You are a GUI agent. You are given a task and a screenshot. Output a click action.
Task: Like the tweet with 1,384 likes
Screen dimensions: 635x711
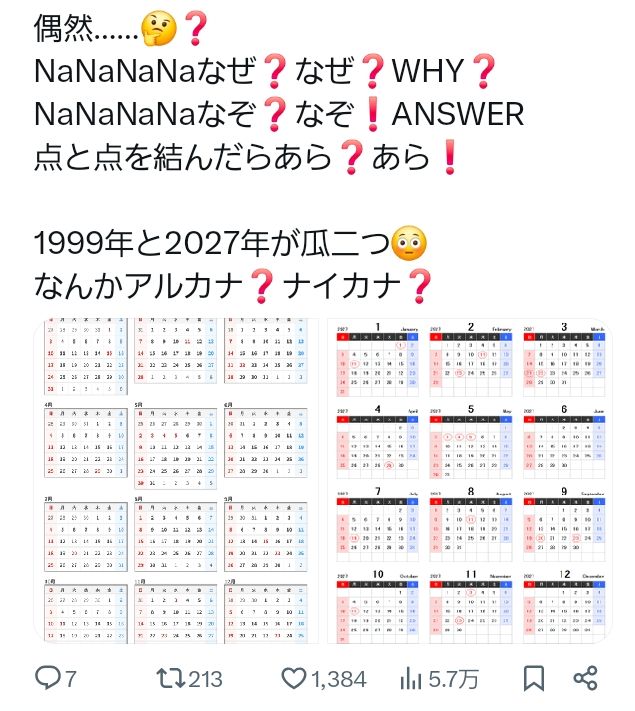tap(293, 679)
